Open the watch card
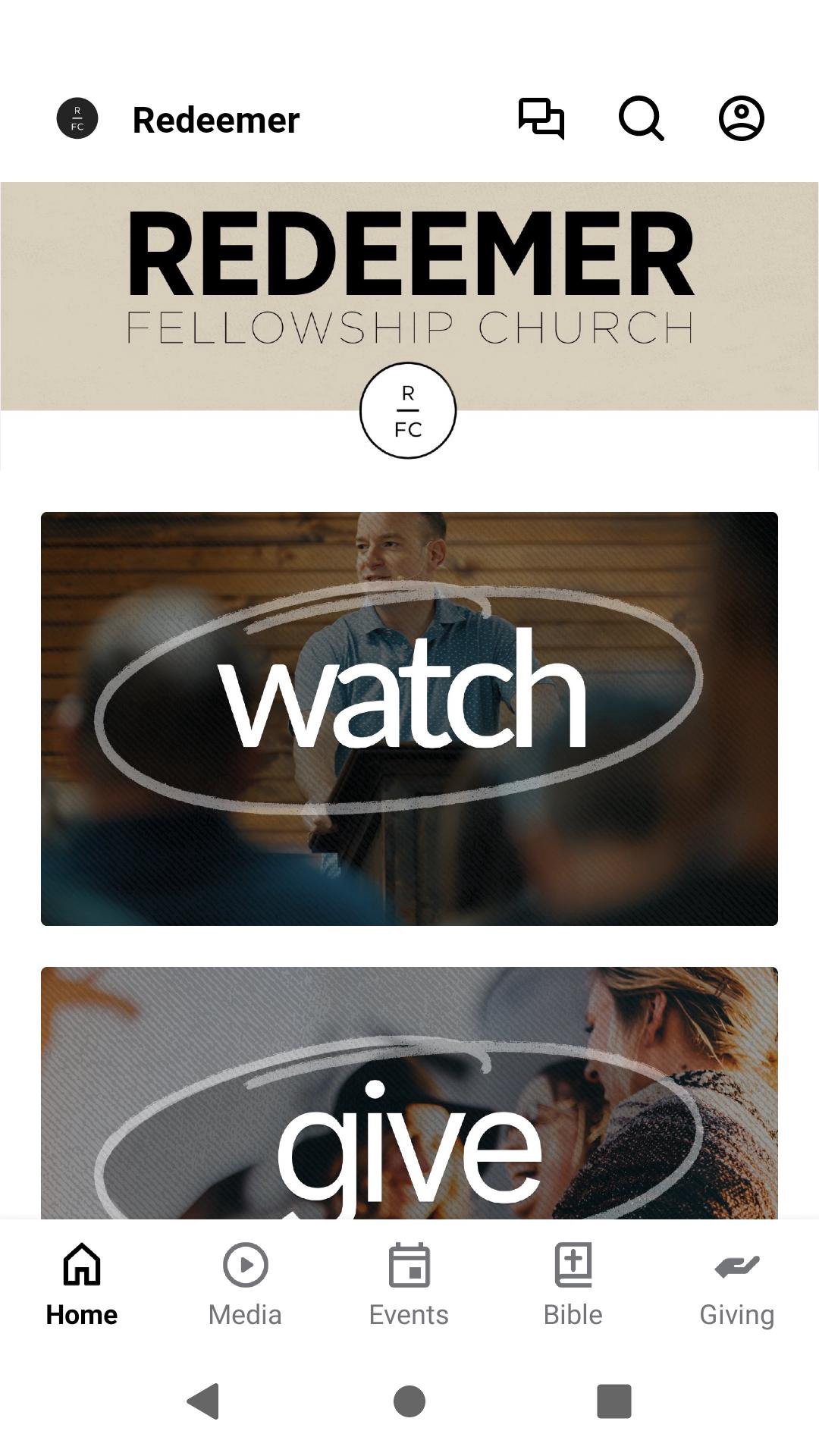 (x=409, y=718)
